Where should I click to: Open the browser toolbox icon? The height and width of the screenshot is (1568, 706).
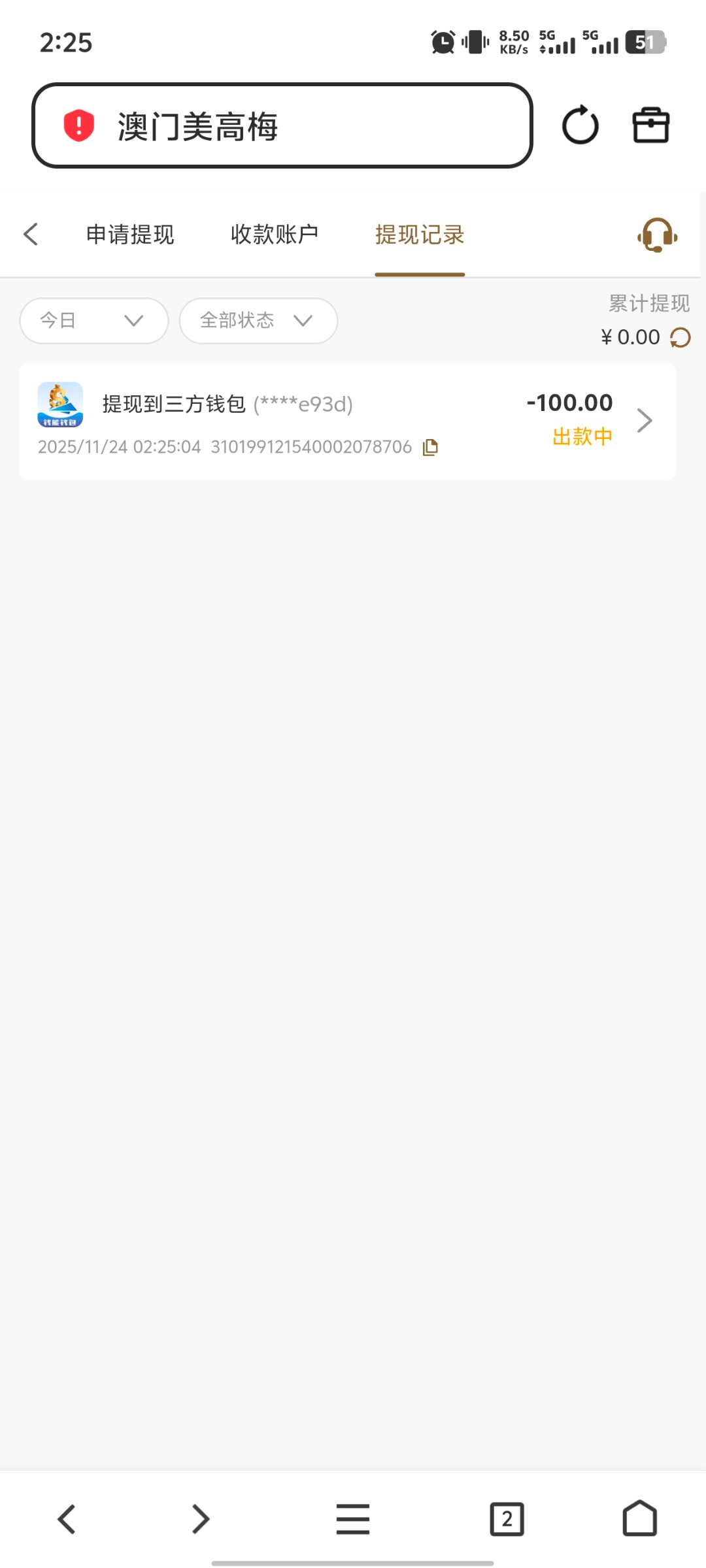(650, 125)
